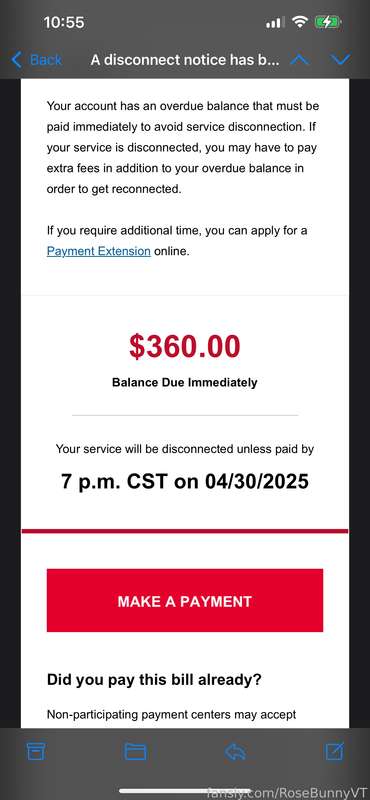Move email to a folder
Image resolution: width=370 pixels, height=800 pixels.
click(135, 752)
